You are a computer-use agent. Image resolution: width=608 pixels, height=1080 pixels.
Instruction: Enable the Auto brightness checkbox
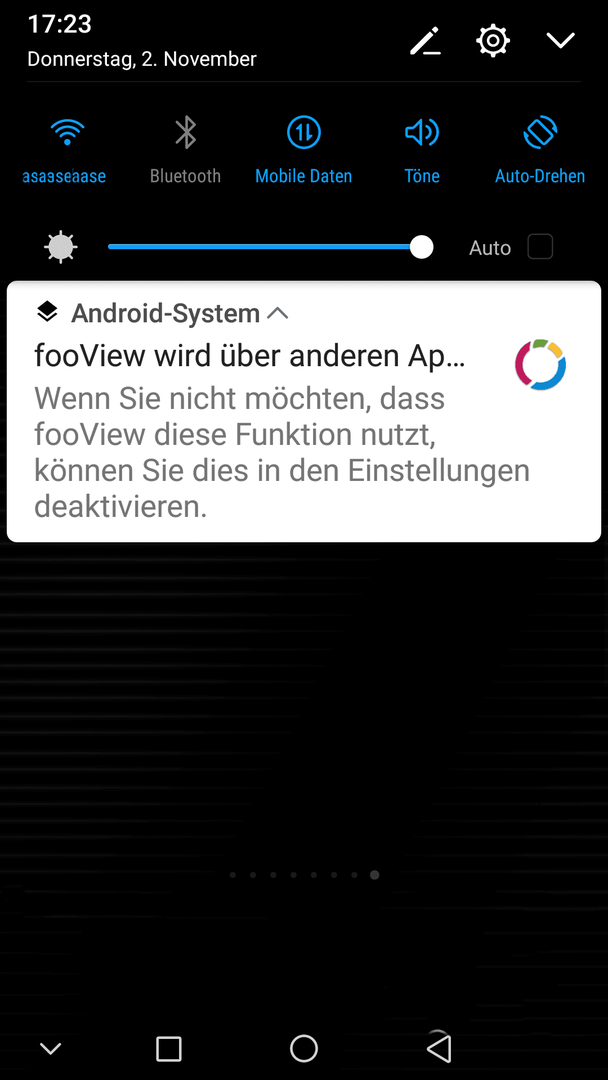(540, 247)
